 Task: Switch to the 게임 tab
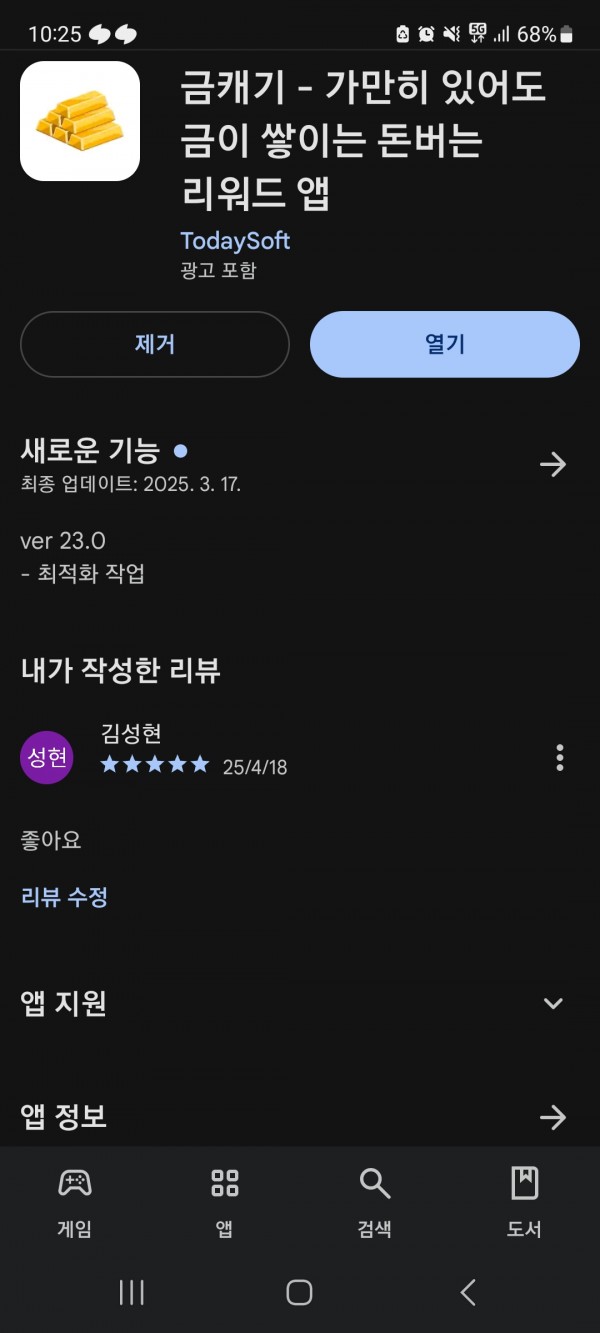pos(75,1203)
